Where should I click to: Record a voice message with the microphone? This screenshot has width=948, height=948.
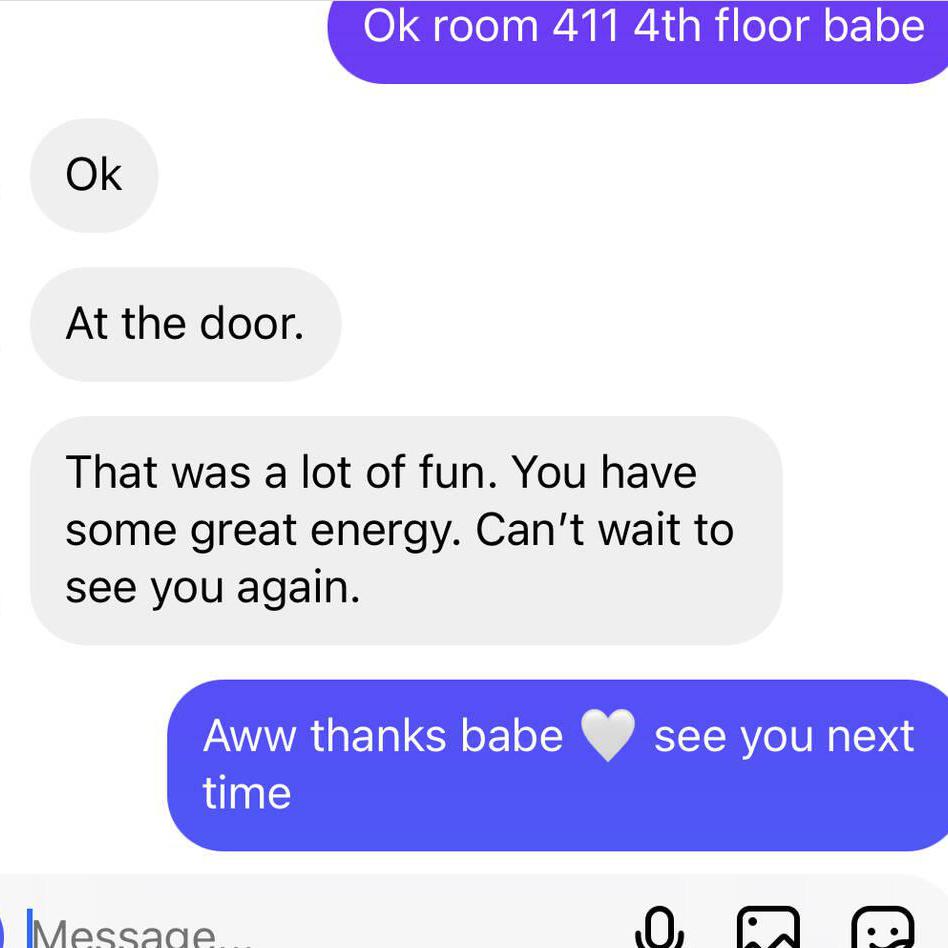click(658, 930)
